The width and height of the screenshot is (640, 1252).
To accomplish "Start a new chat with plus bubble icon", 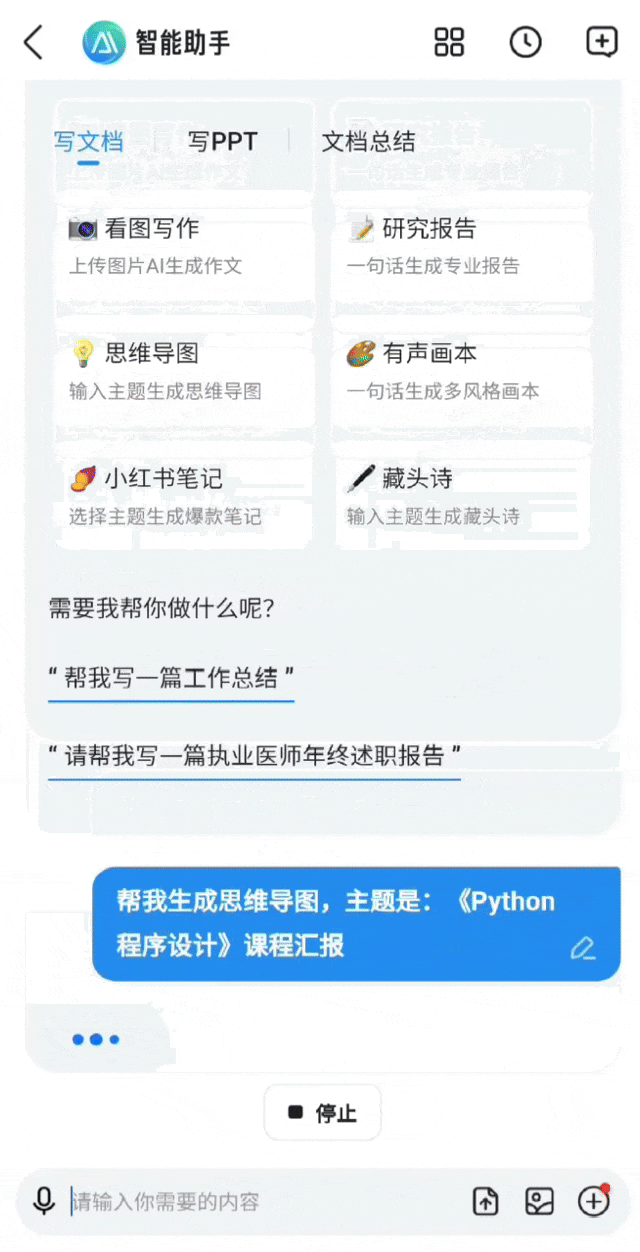I will [x=601, y=42].
